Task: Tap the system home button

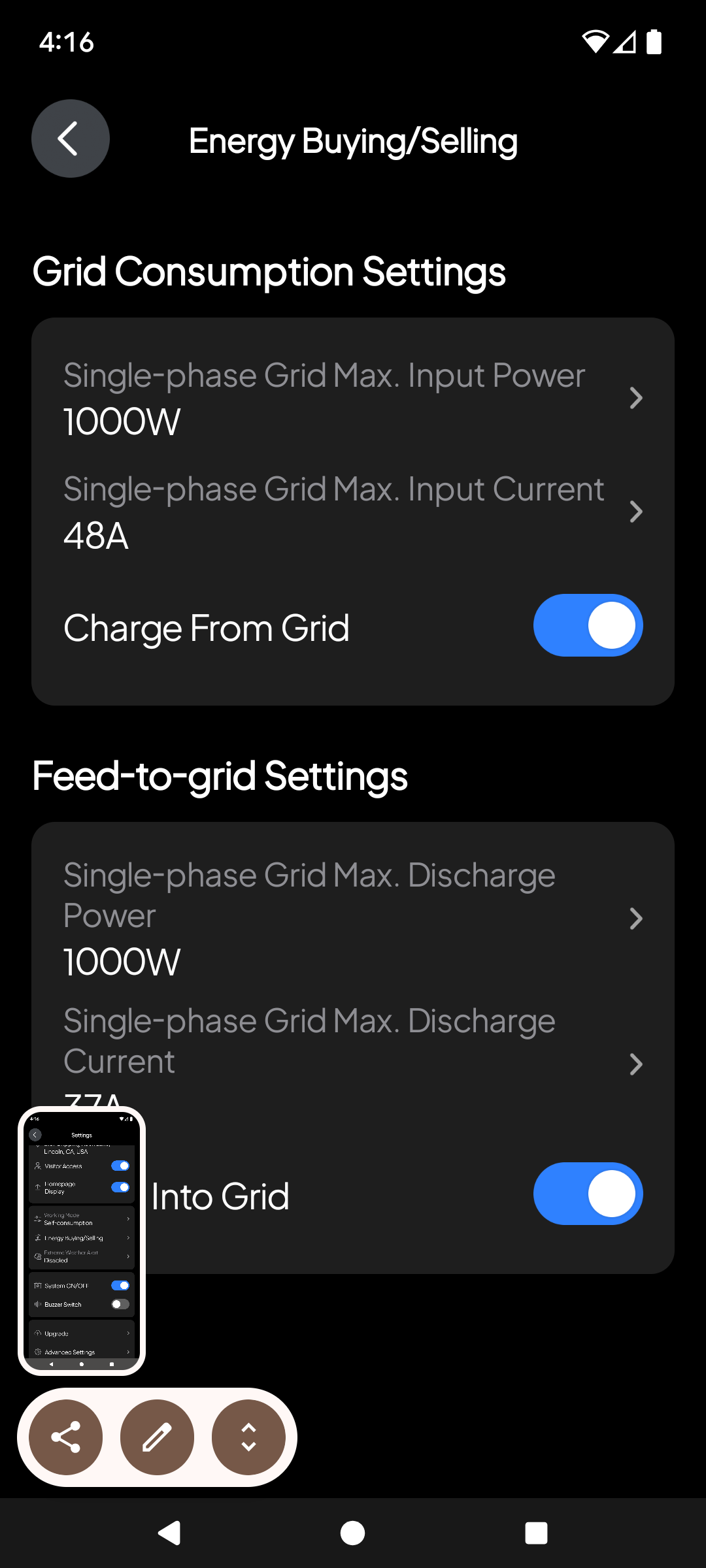Action: tap(353, 1533)
